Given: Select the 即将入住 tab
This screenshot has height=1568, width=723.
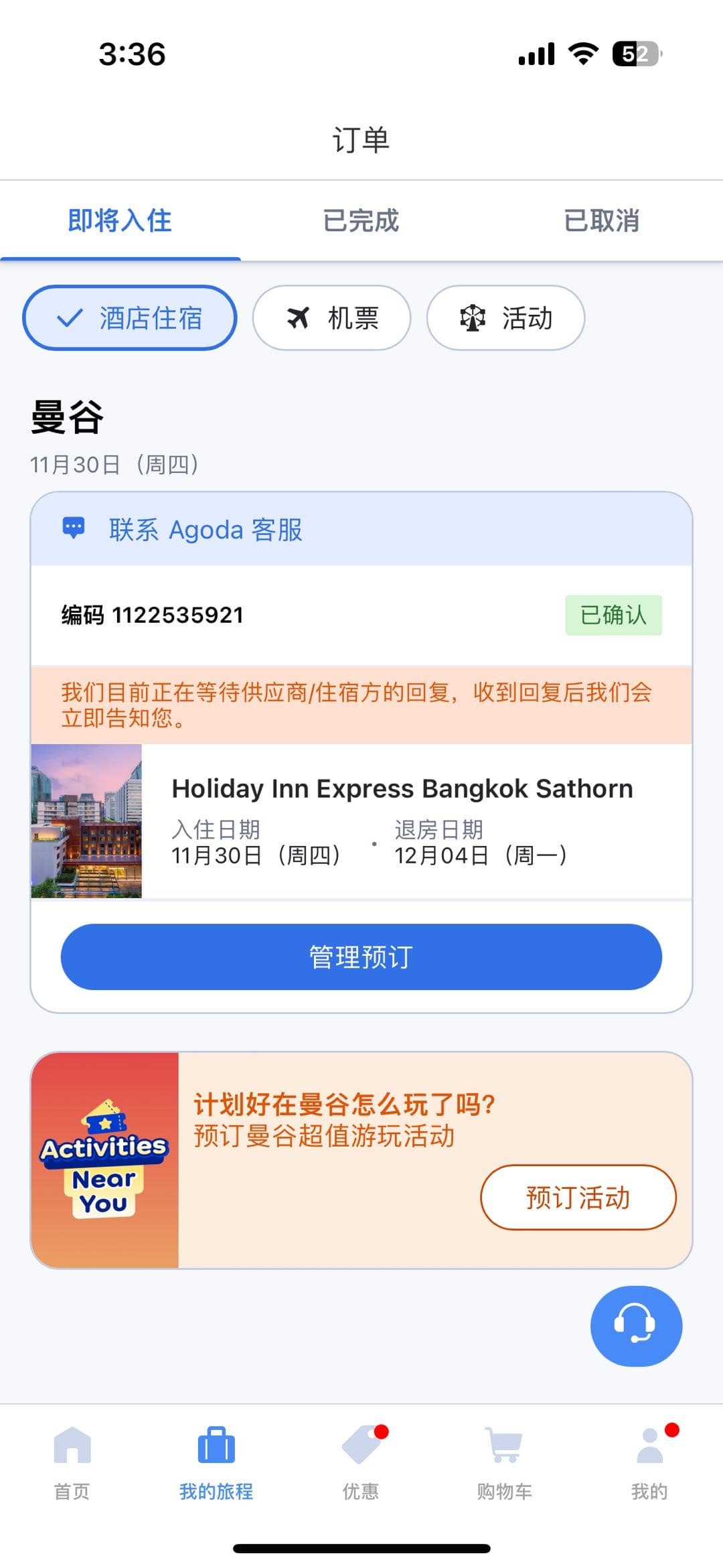Looking at the screenshot, I should [120, 220].
